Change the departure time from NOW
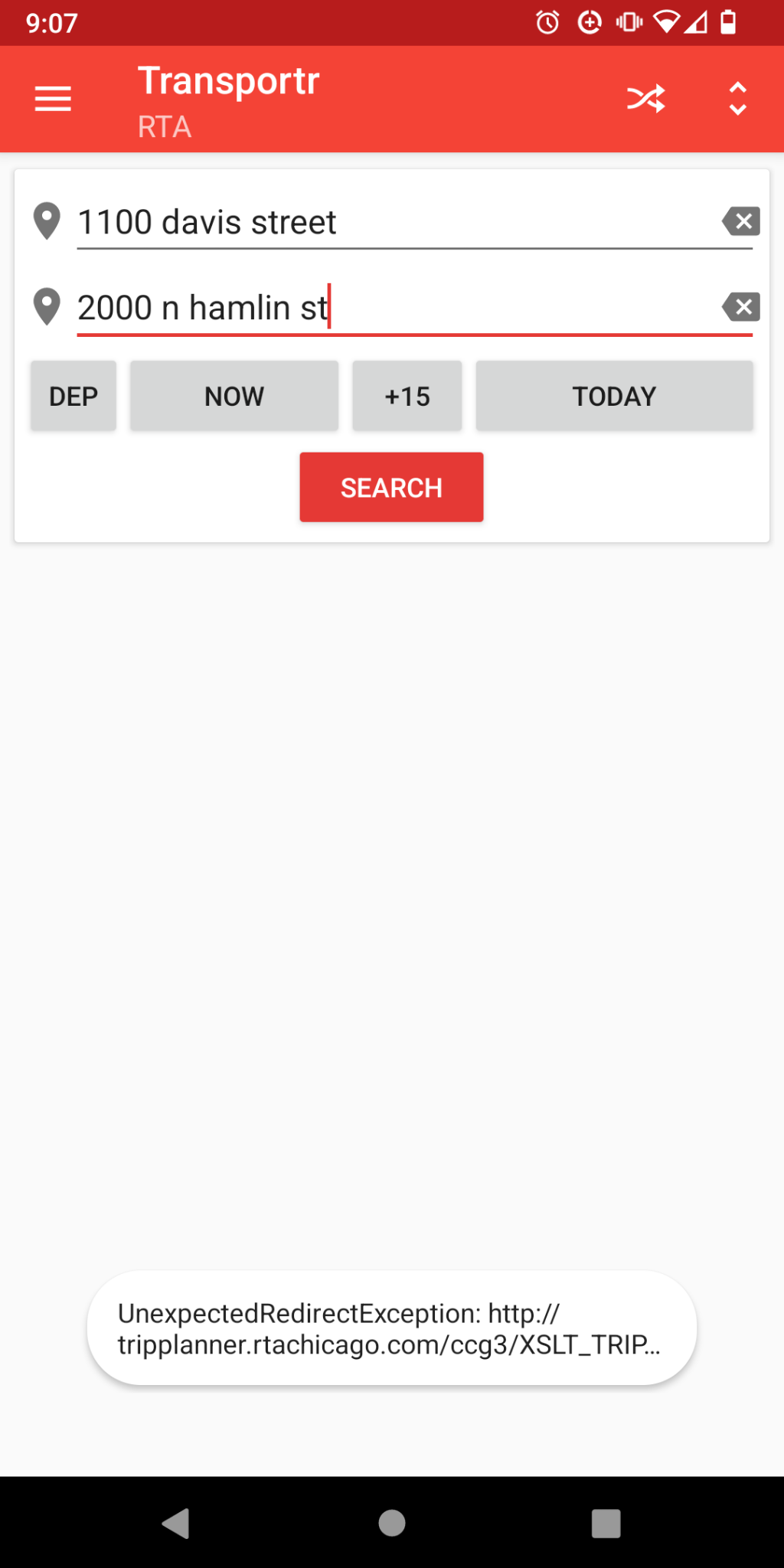The width and height of the screenshot is (784, 1568). coord(234,396)
